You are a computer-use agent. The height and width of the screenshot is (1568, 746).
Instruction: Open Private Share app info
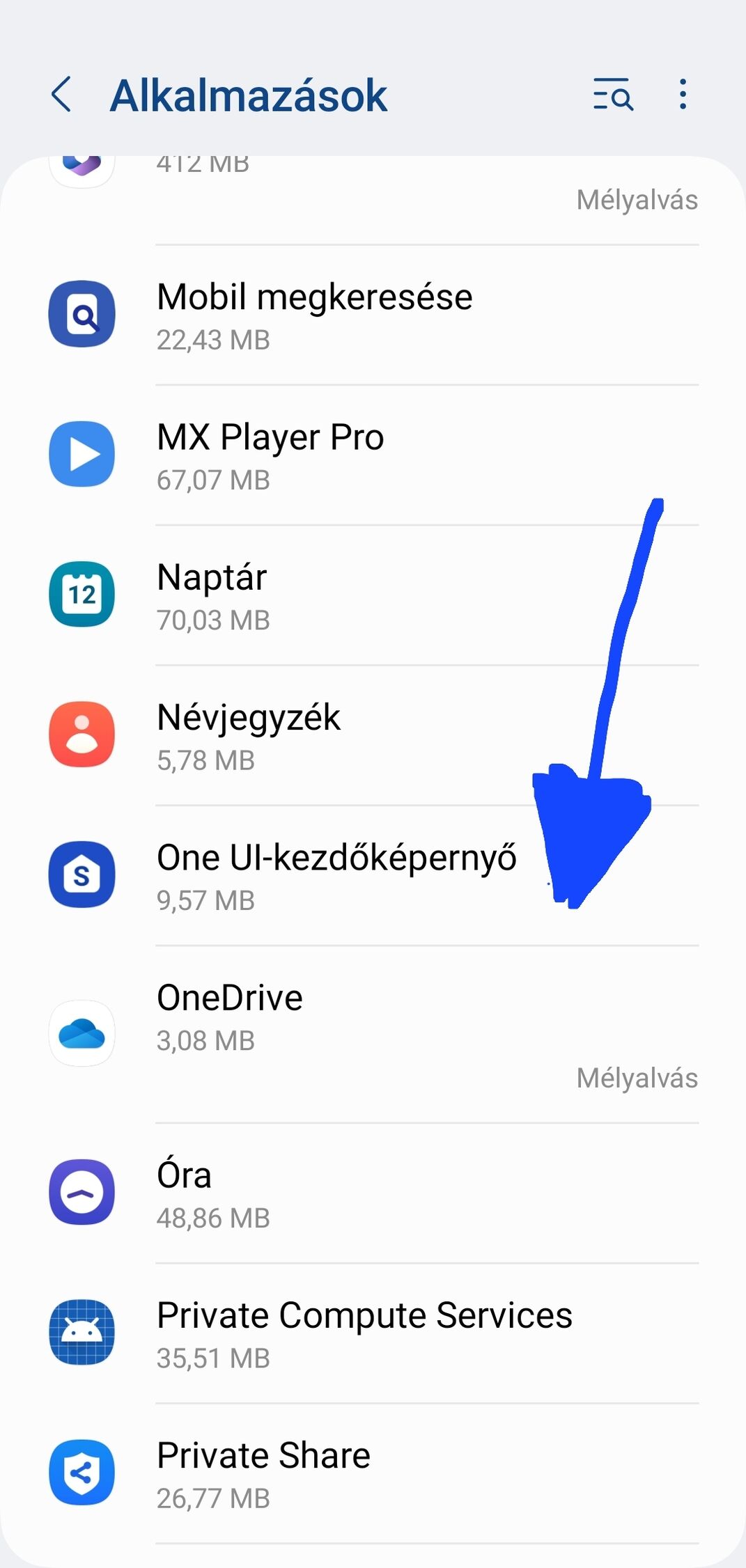tap(373, 1474)
